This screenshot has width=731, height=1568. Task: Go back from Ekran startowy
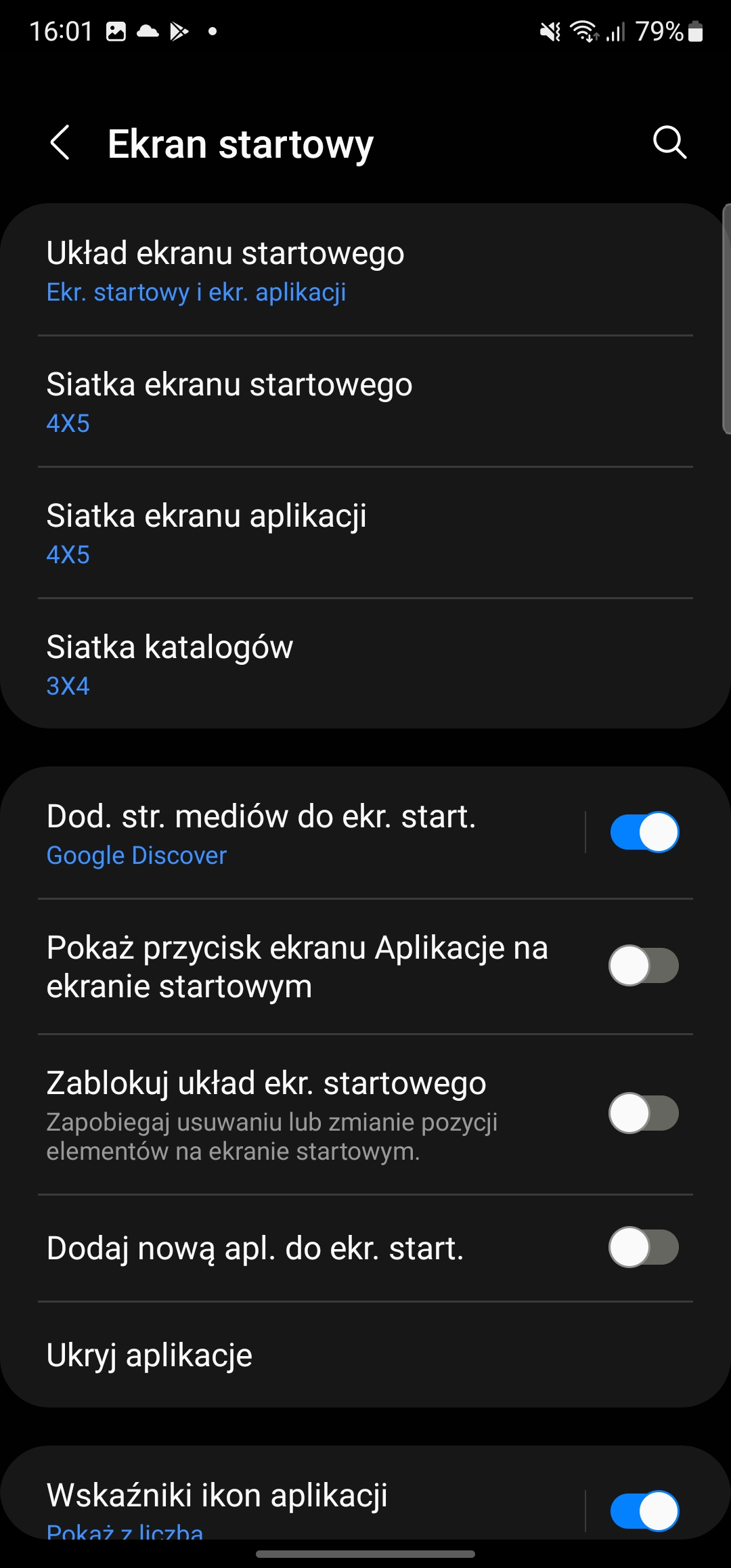tap(60, 143)
